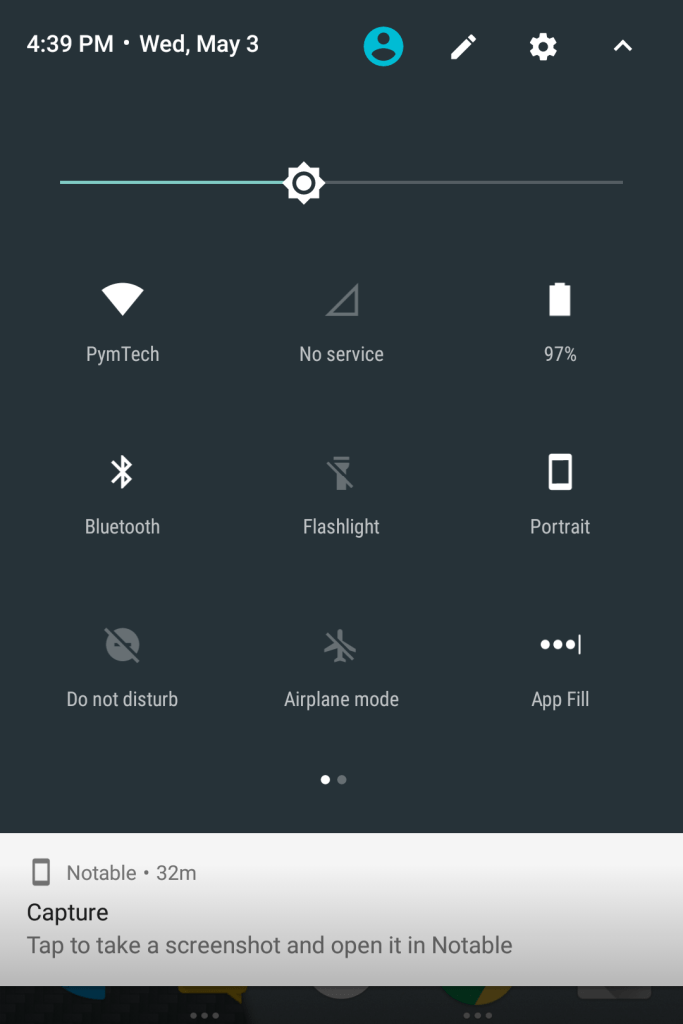Turn on the Flashlight

pos(341,472)
